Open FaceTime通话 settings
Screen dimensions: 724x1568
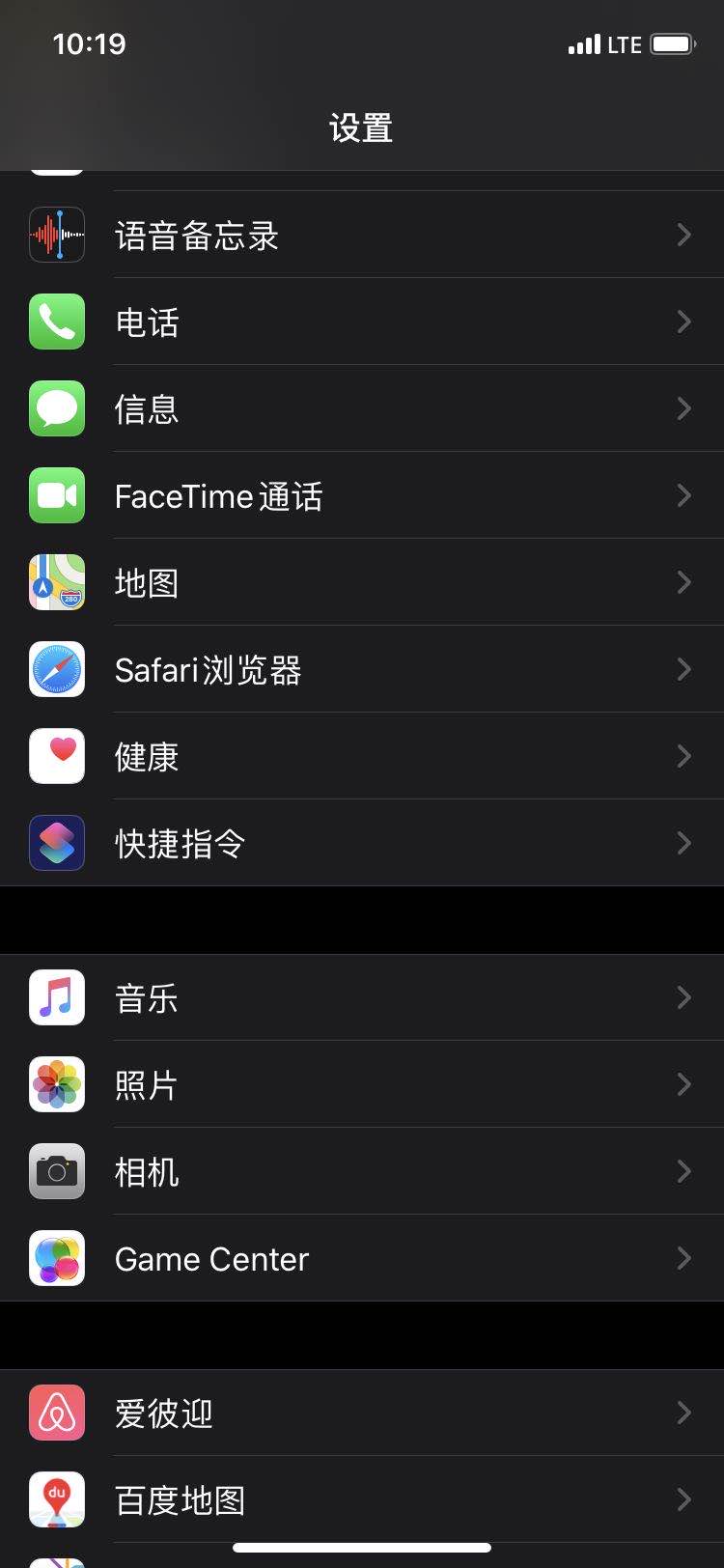(x=362, y=495)
